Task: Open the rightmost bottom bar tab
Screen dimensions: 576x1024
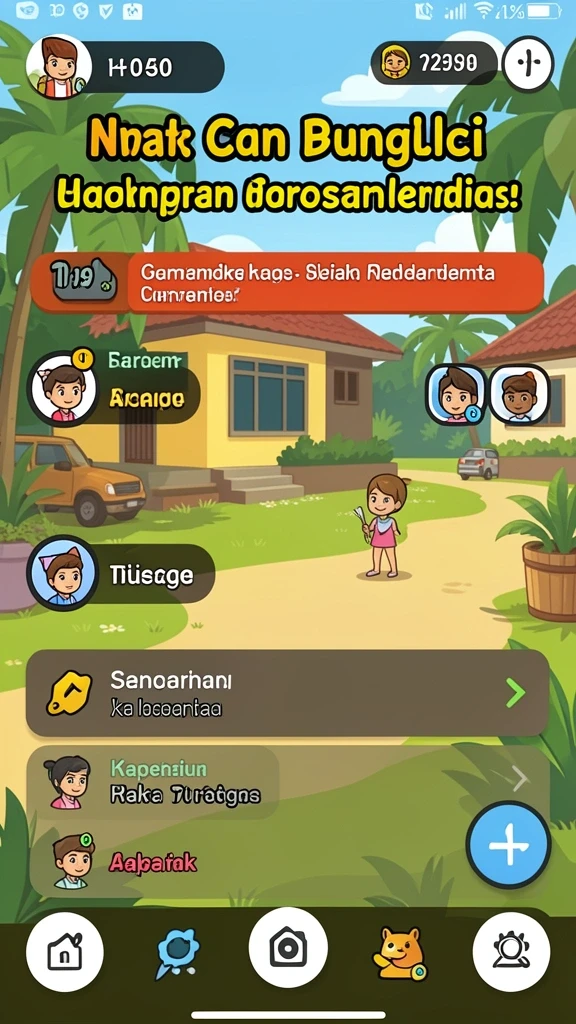Action: coord(511,952)
